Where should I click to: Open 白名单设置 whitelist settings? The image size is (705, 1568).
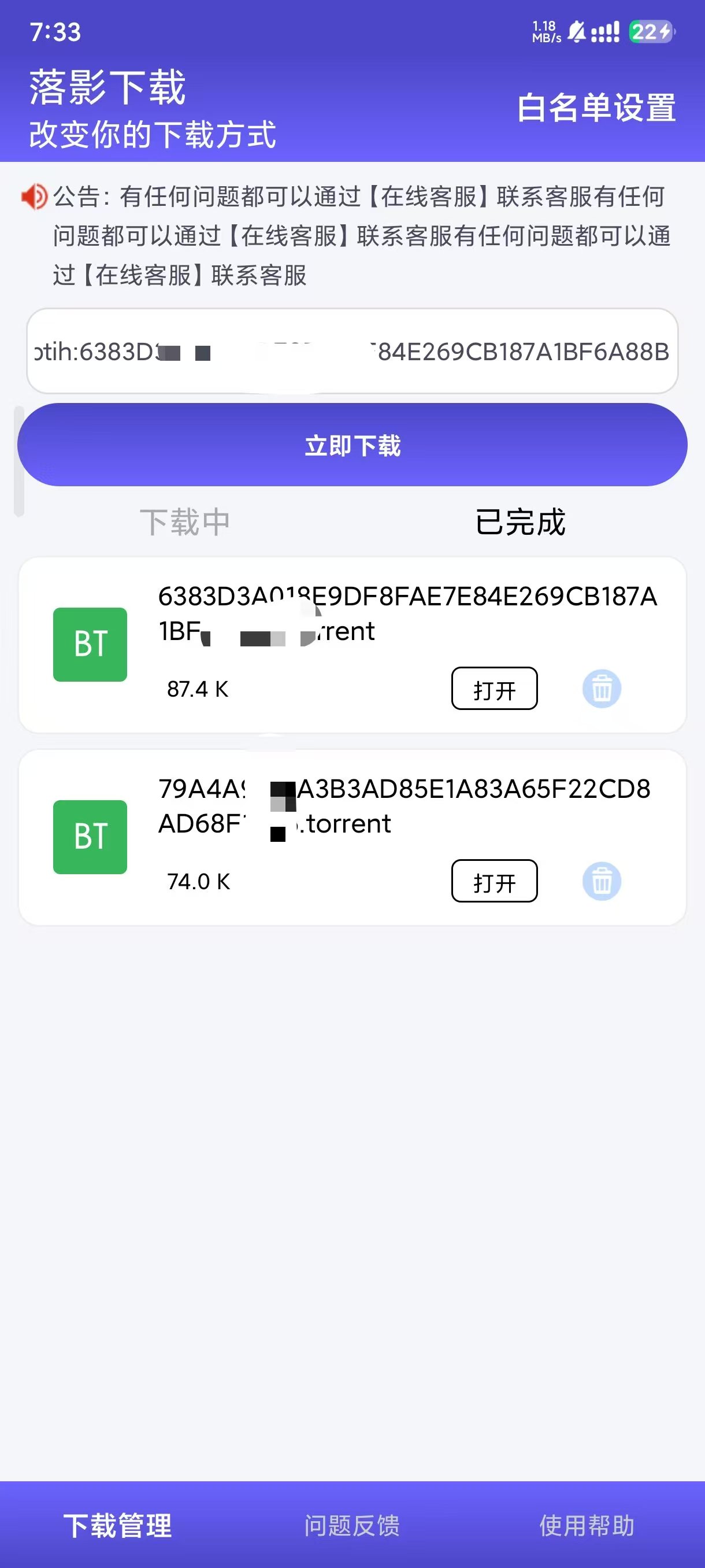(x=596, y=108)
